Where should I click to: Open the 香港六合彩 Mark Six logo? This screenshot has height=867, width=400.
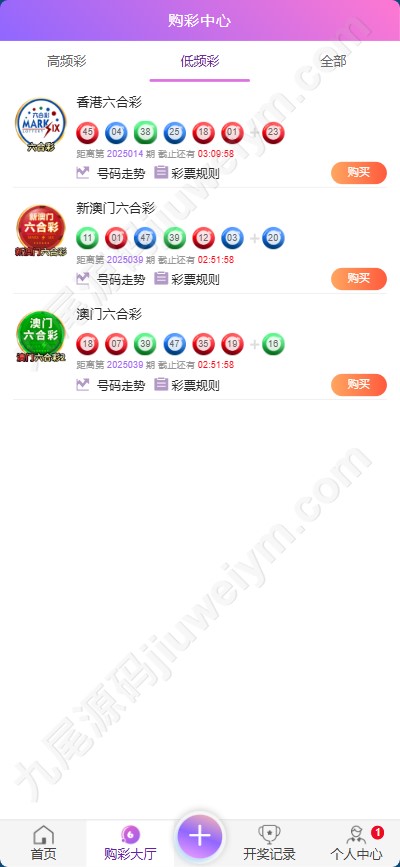coord(41,125)
